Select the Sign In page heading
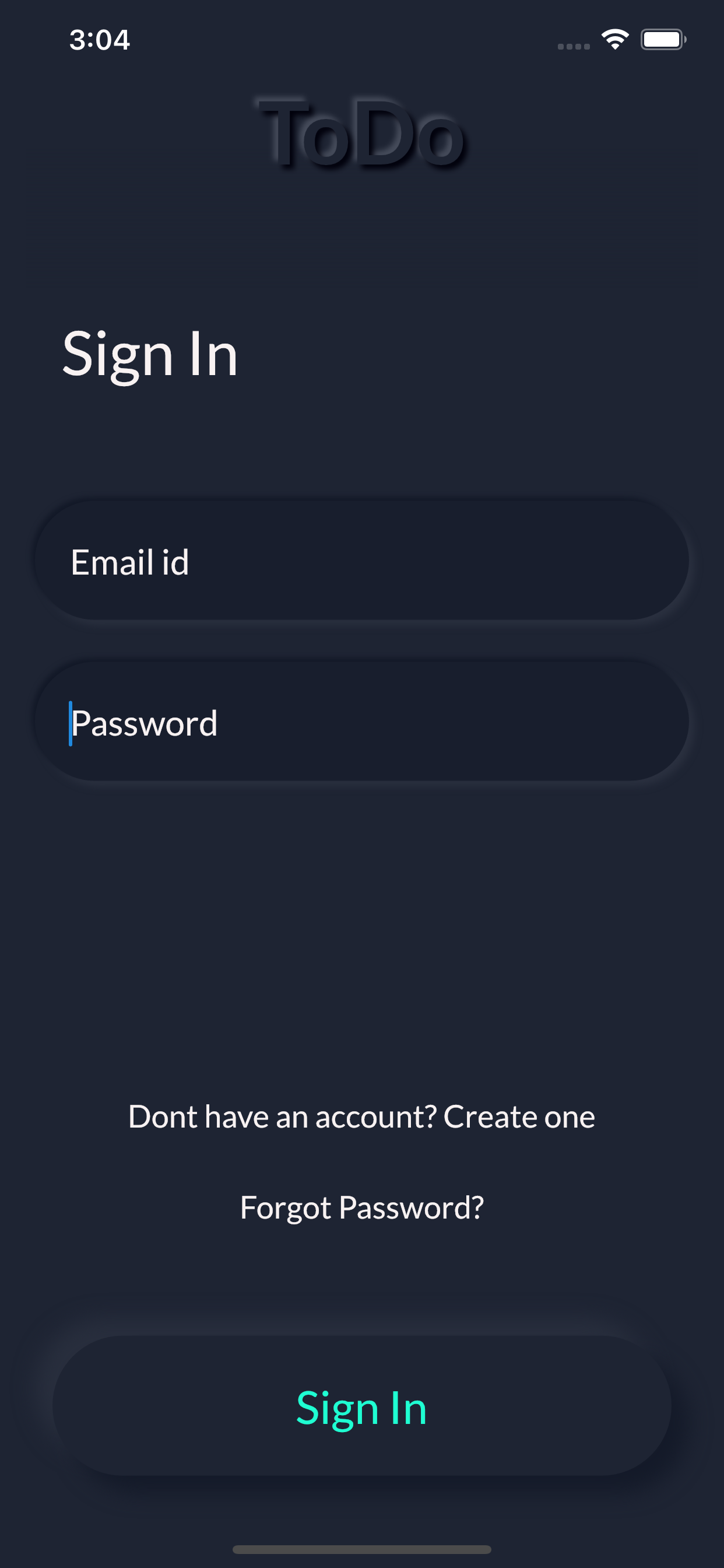The height and width of the screenshot is (1568, 724). coord(151,354)
